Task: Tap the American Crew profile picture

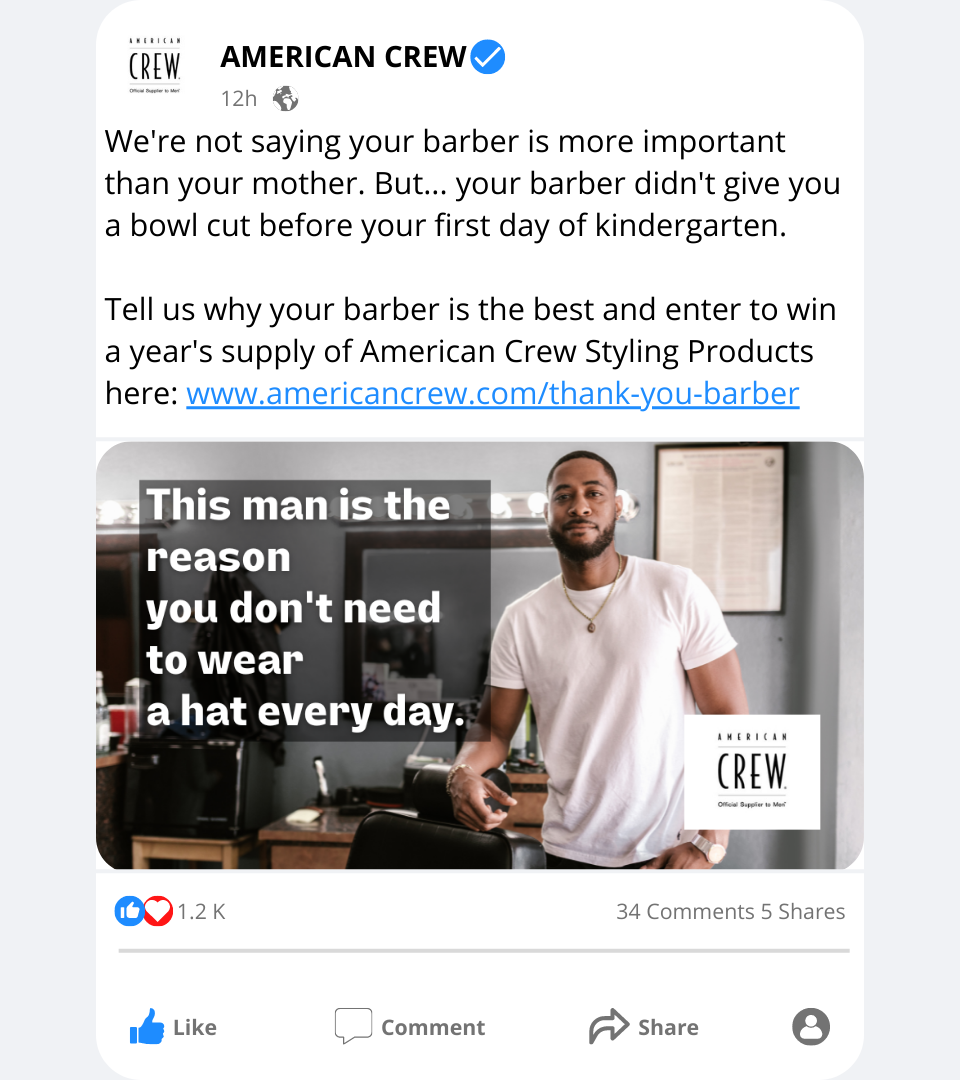Action: tap(154, 66)
